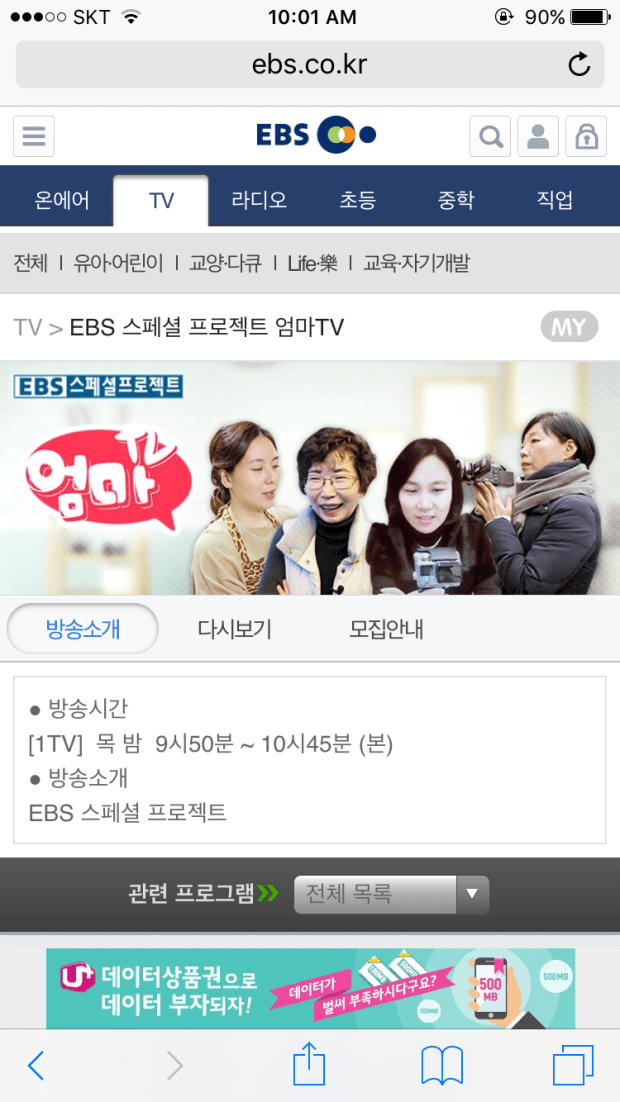Viewport: 620px width, 1102px height.
Task: Tap the MY button
Action: point(568,327)
